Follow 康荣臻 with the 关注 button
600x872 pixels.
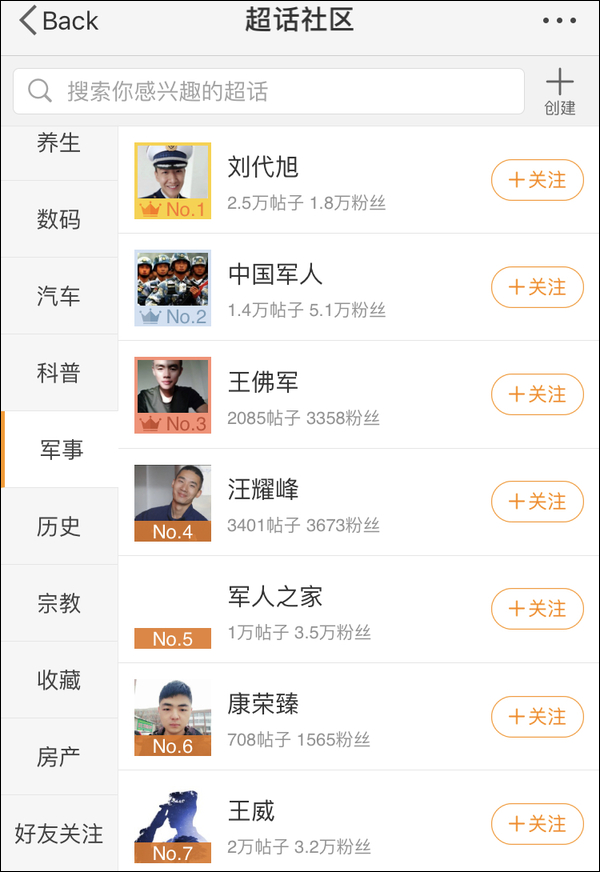coord(537,717)
